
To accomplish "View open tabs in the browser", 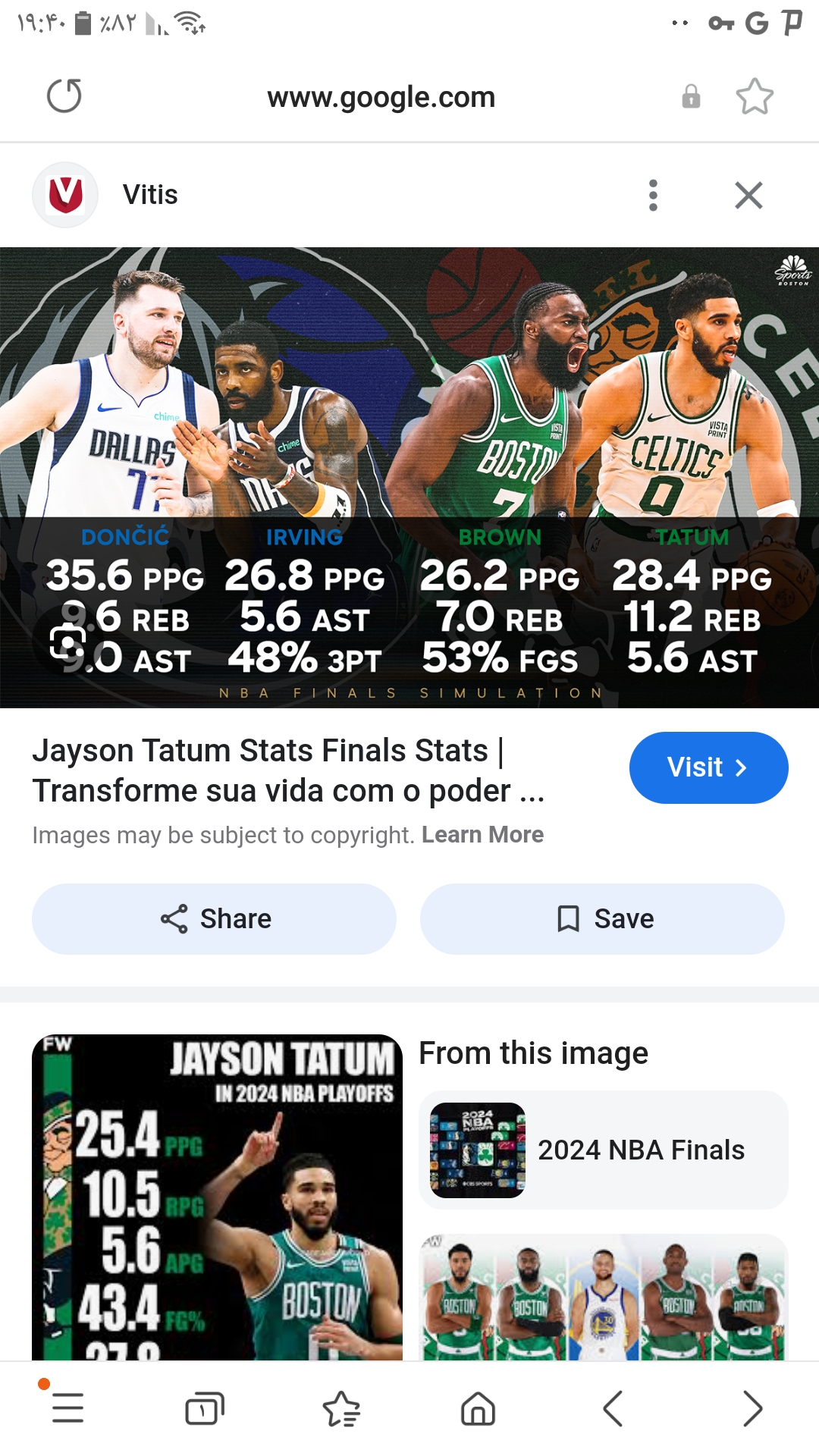I will tap(205, 1408).
